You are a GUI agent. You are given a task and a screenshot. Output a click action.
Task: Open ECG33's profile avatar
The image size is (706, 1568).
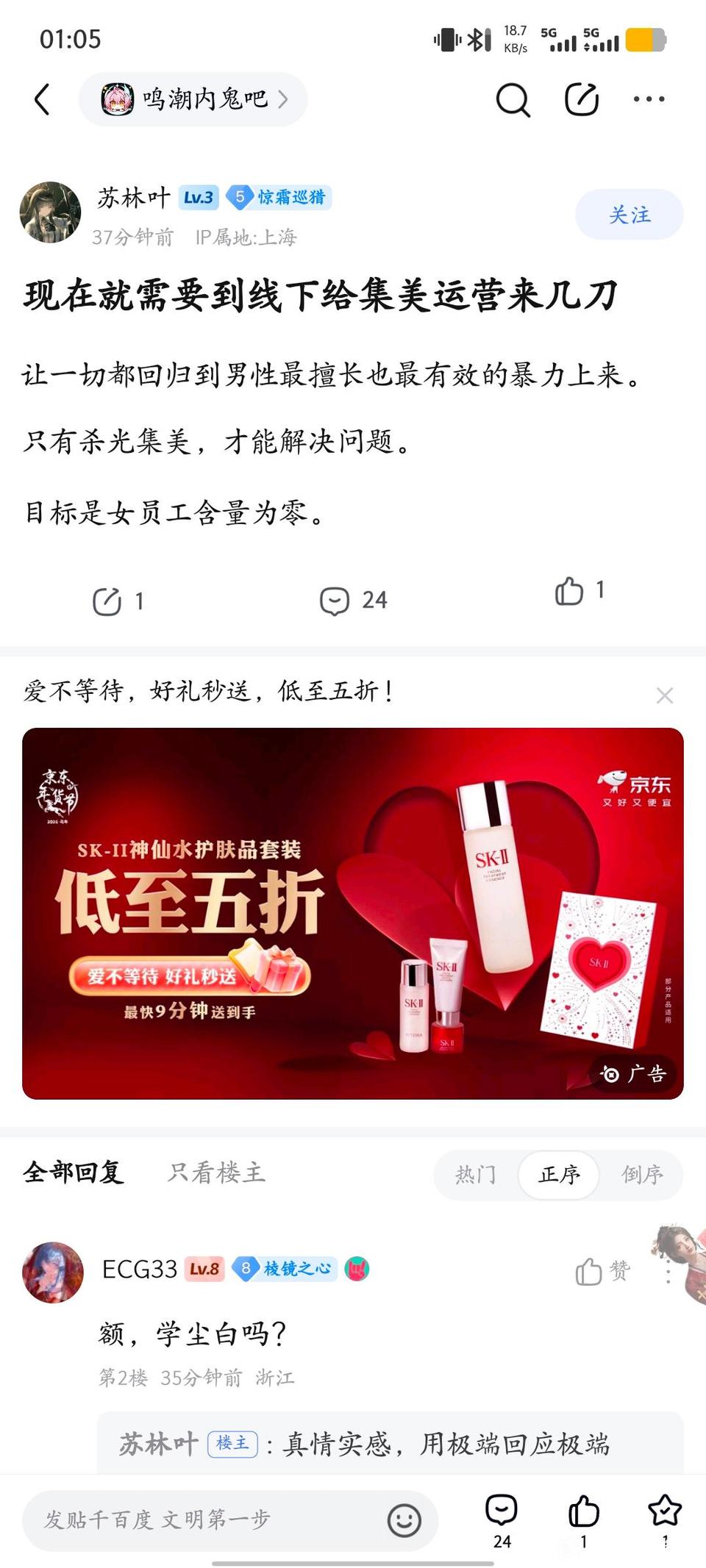53,1272
